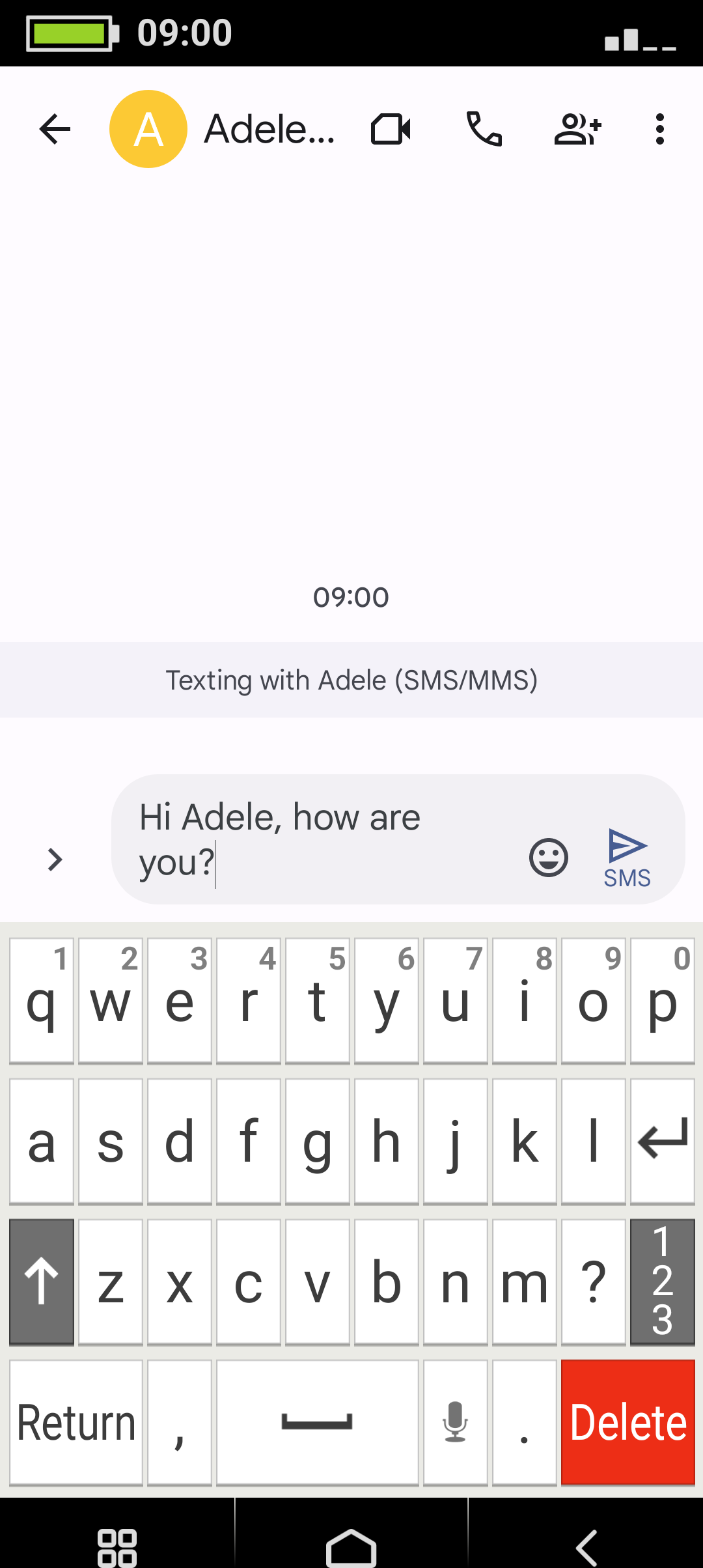Start voice input with the microphone key
The height and width of the screenshot is (1568, 703).
[455, 1423]
